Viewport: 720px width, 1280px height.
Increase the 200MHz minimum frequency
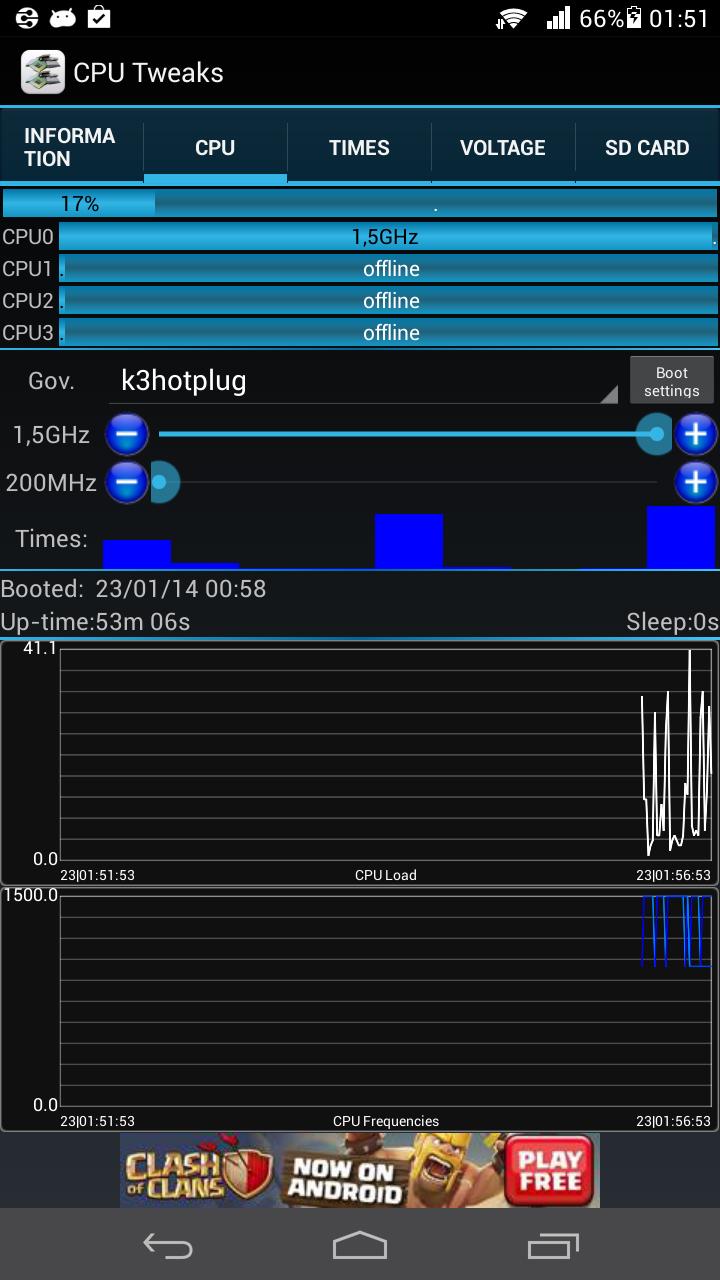coord(696,483)
